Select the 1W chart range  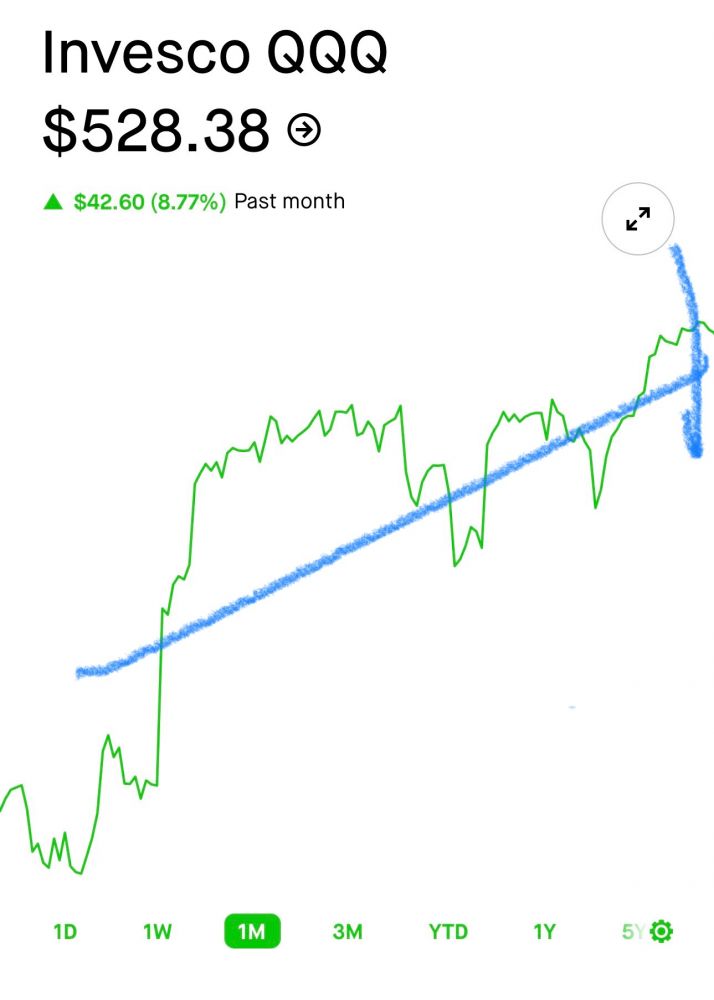pos(157,932)
